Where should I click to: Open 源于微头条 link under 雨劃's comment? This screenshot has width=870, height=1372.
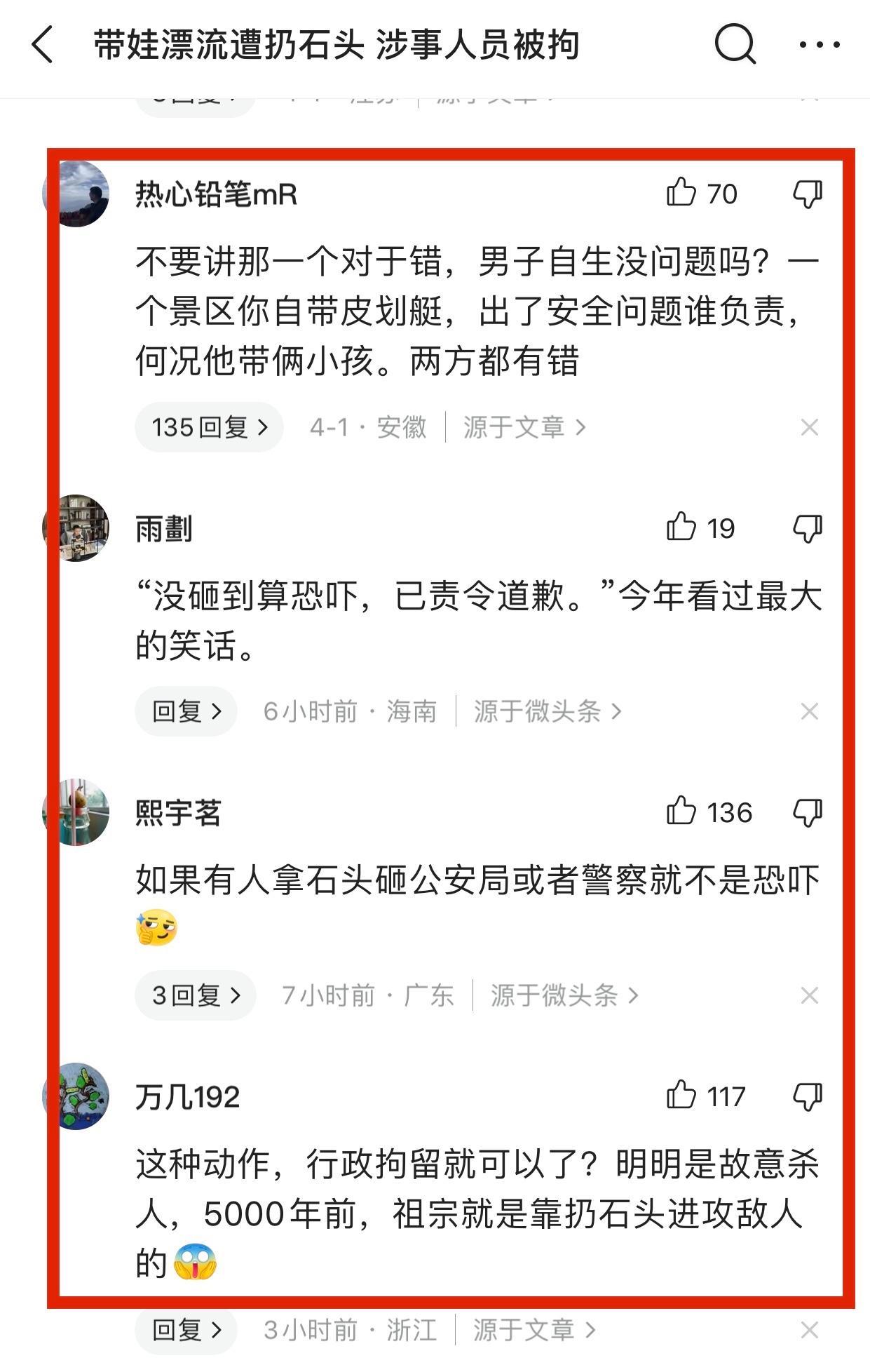point(547,711)
